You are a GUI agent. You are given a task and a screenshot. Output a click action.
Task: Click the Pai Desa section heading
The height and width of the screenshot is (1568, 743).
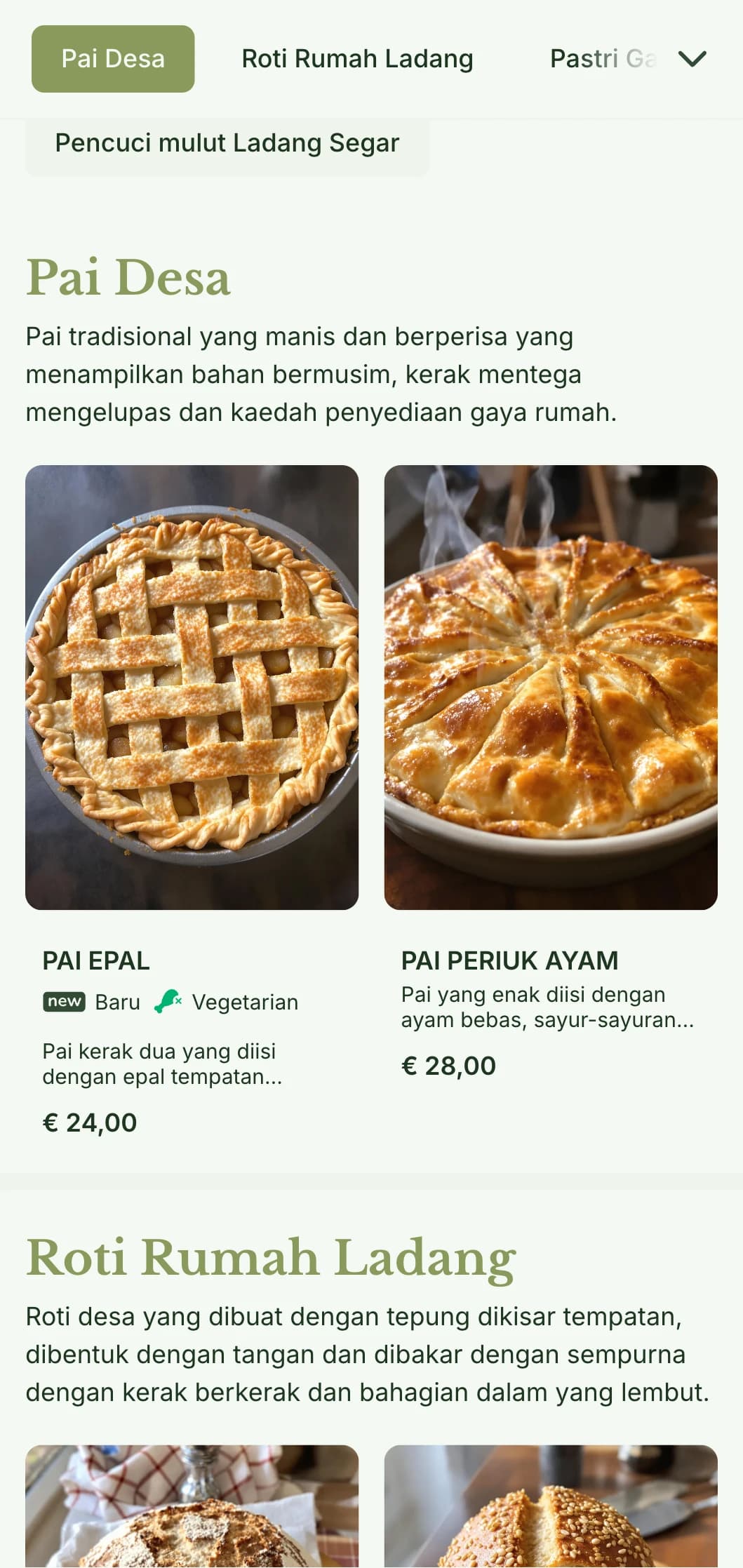(129, 277)
